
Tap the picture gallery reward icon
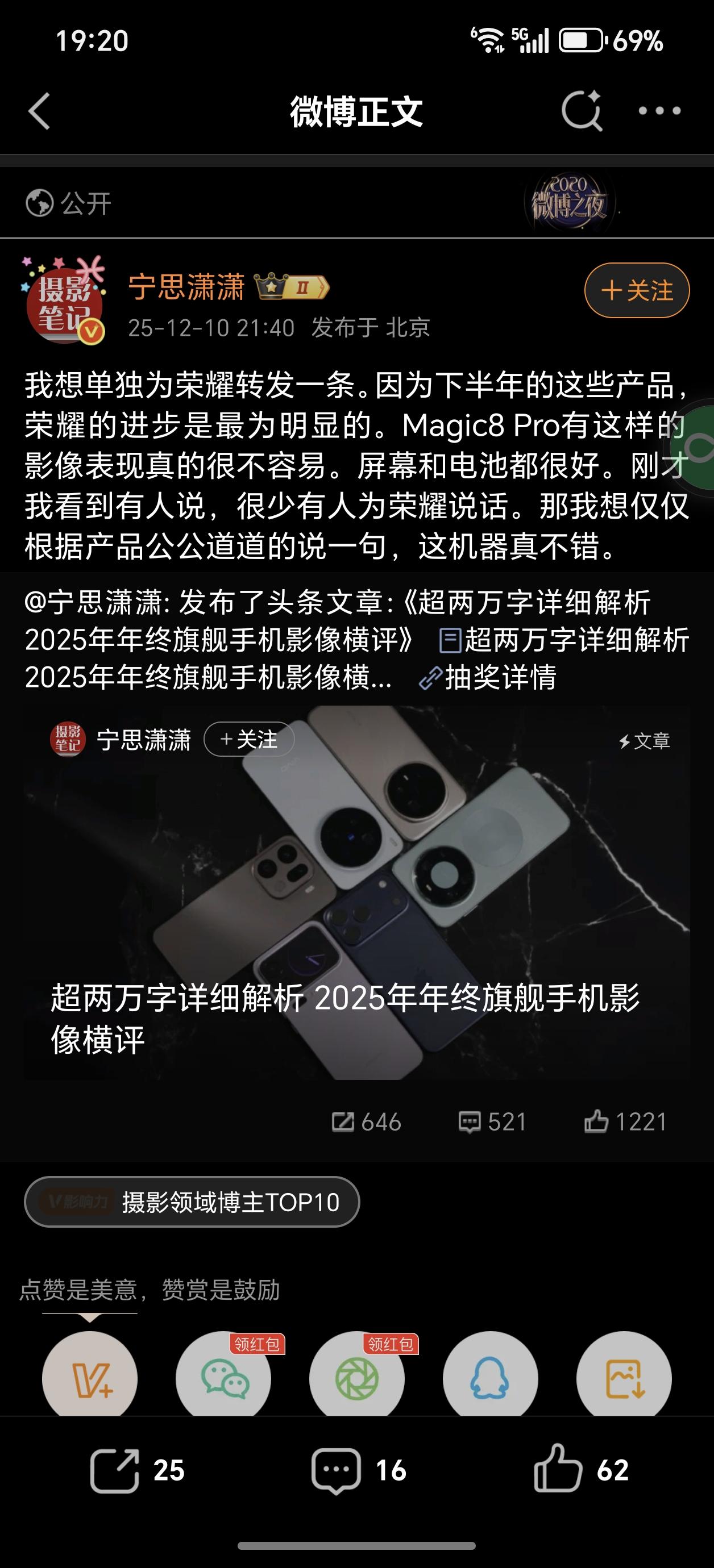coord(625,1378)
